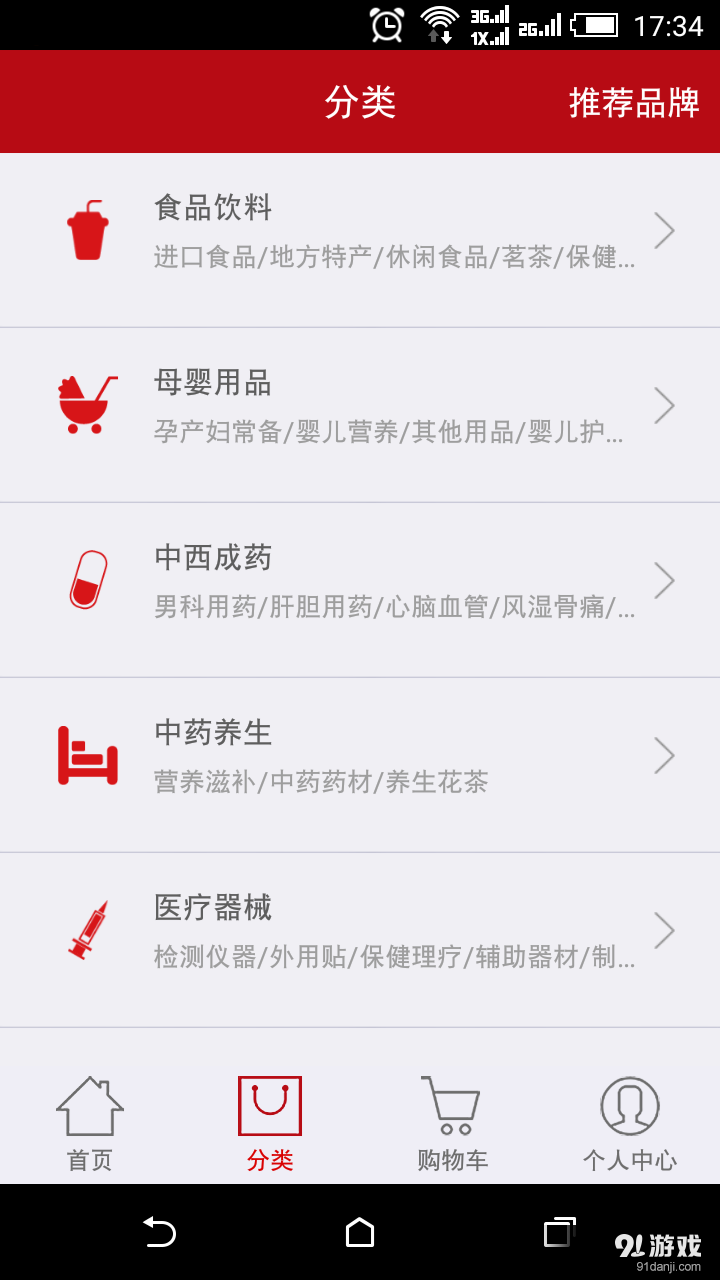Select the food and beverage drink cup icon
The height and width of the screenshot is (1280, 720).
tap(88, 230)
